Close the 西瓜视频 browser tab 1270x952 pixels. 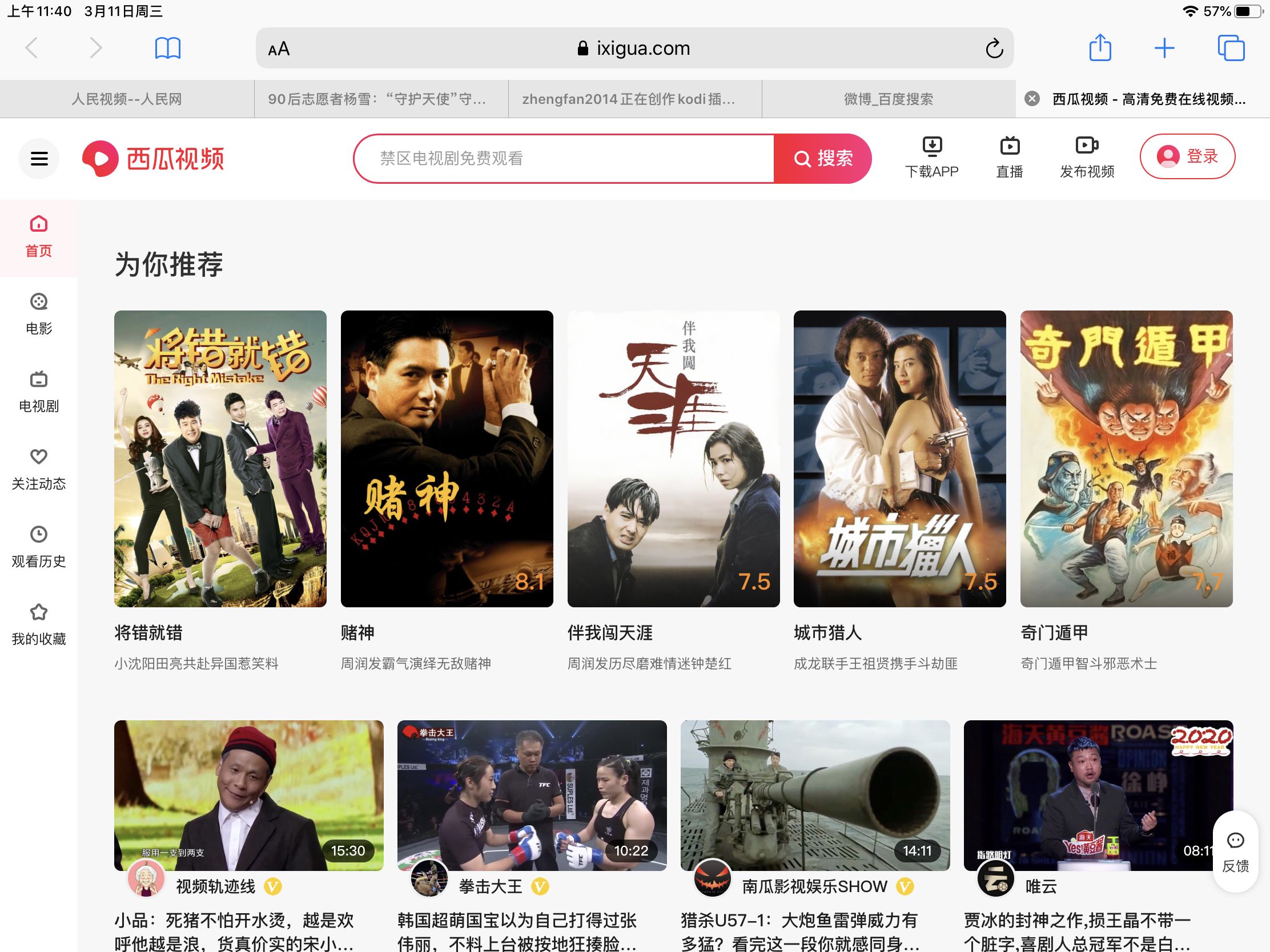(x=1032, y=99)
